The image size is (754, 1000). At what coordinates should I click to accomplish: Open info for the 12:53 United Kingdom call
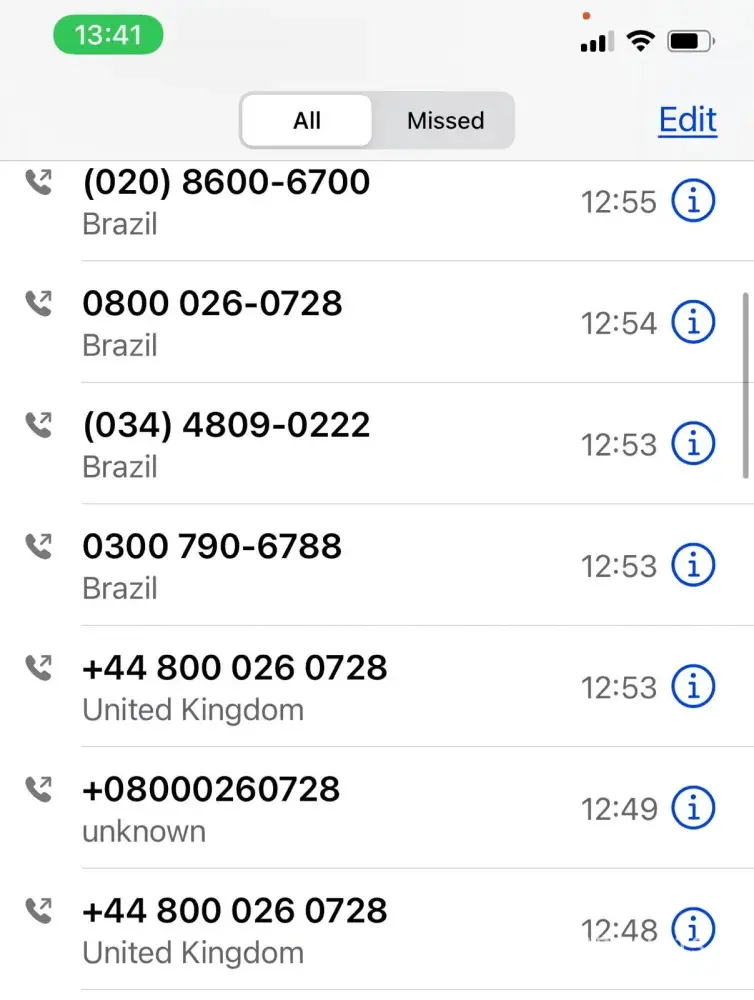click(693, 687)
